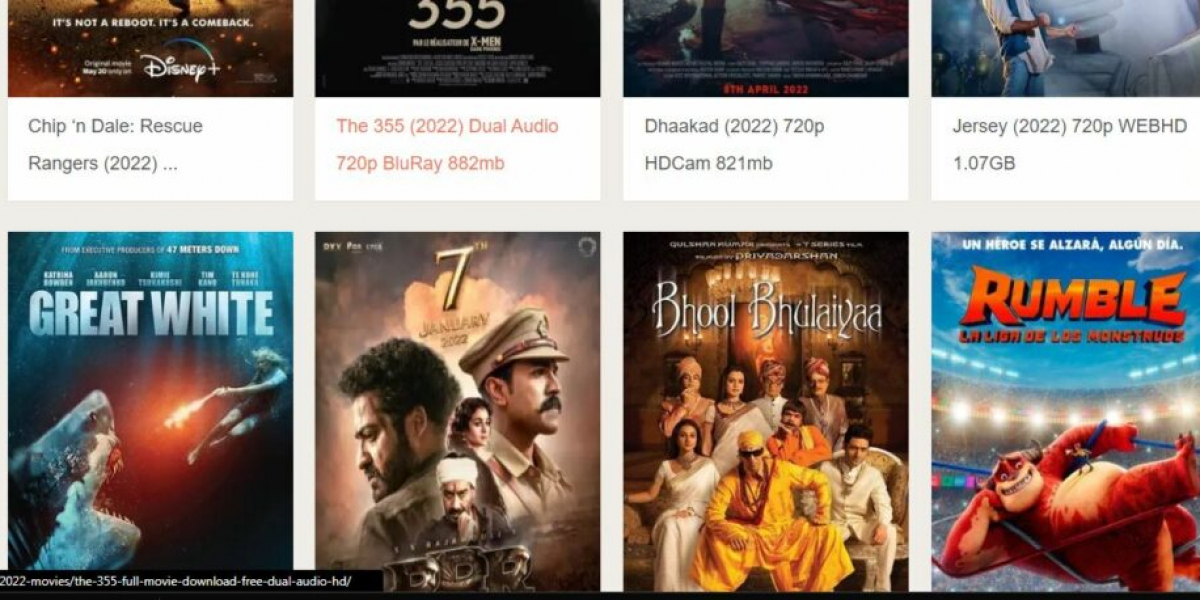The height and width of the screenshot is (600, 1200).
Task: Open the Dhaakad poster image
Action: click(x=765, y=48)
